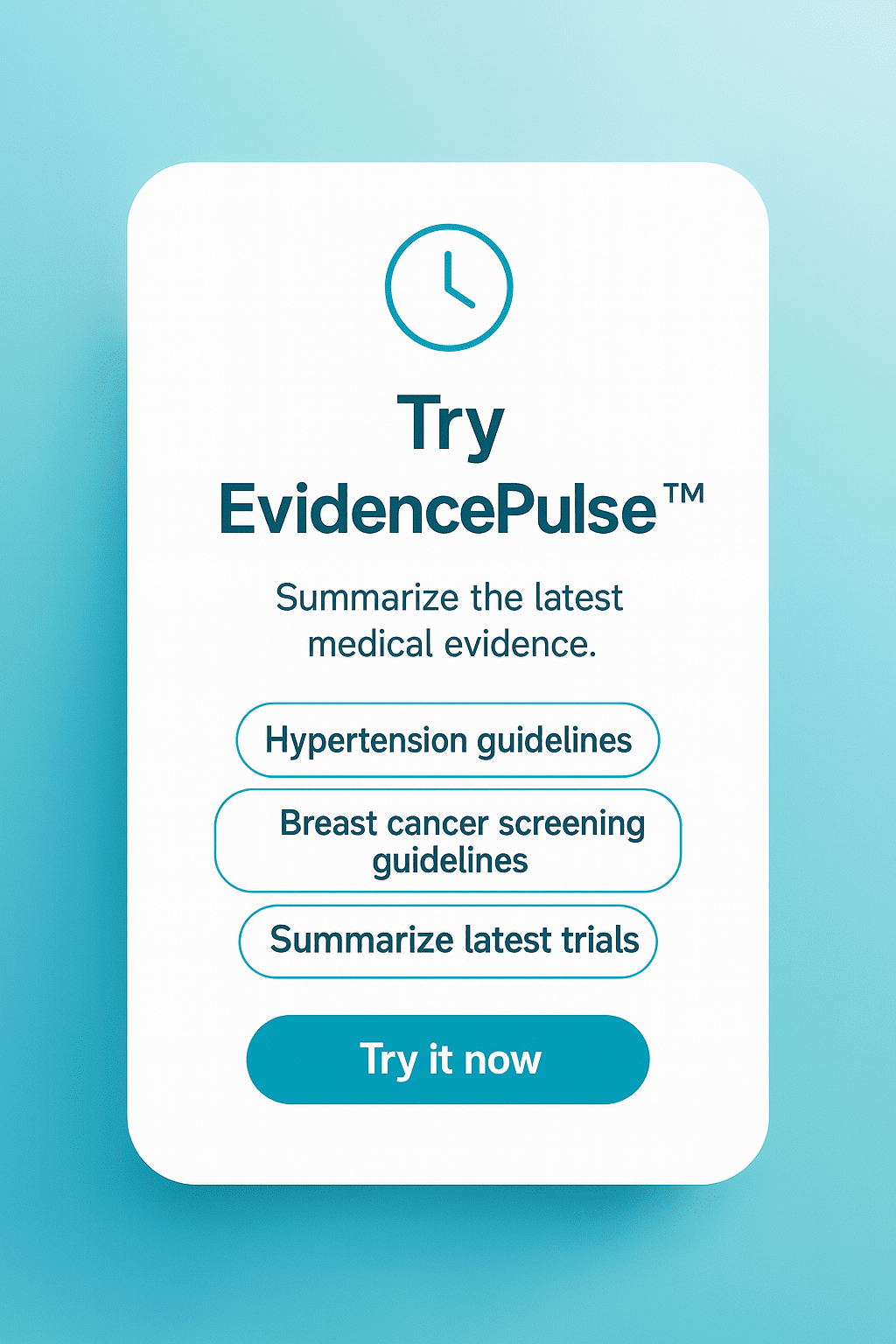
Task: Click the bottom suggestion chip above Try it now
Action: pyautogui.click(x=448, y=942)
